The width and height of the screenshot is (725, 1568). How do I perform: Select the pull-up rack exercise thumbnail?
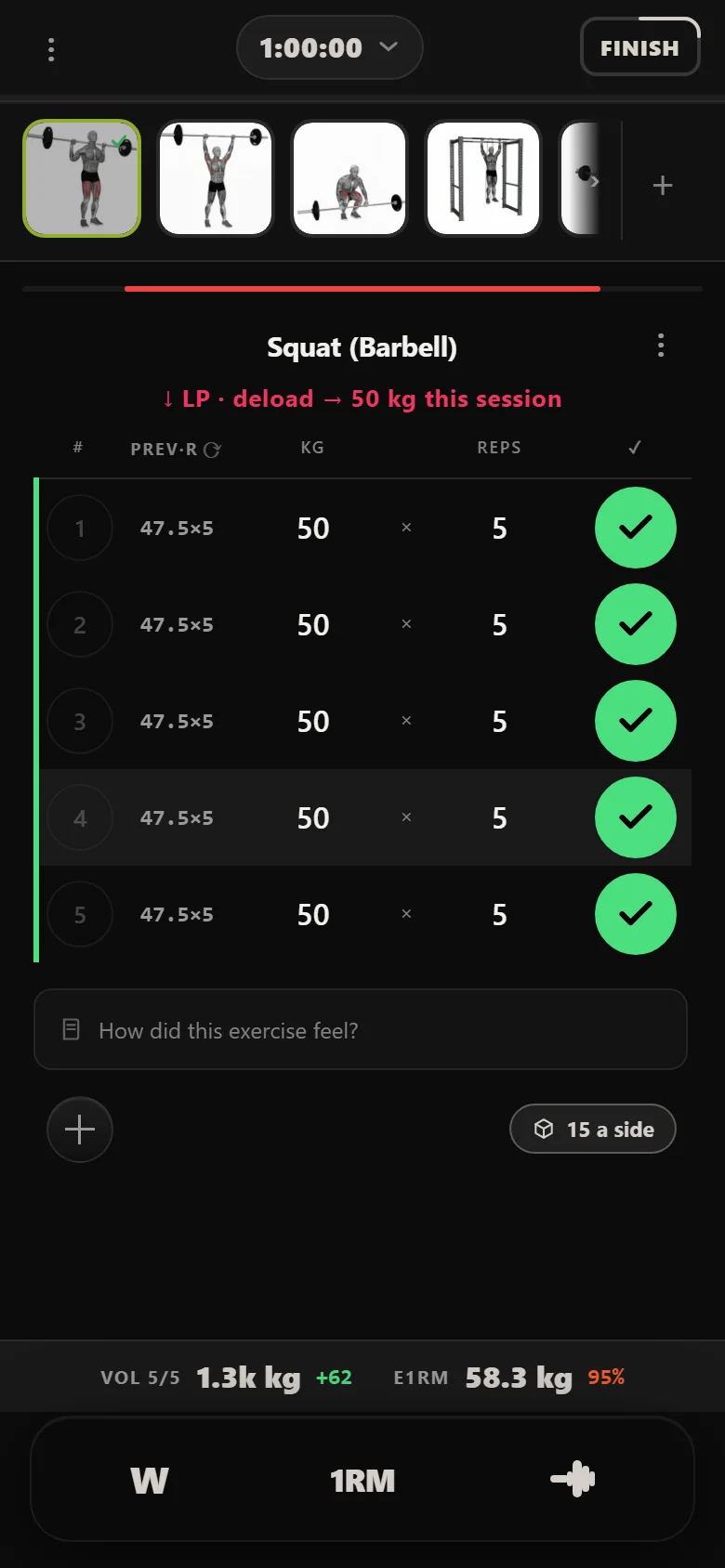[483, 178]
